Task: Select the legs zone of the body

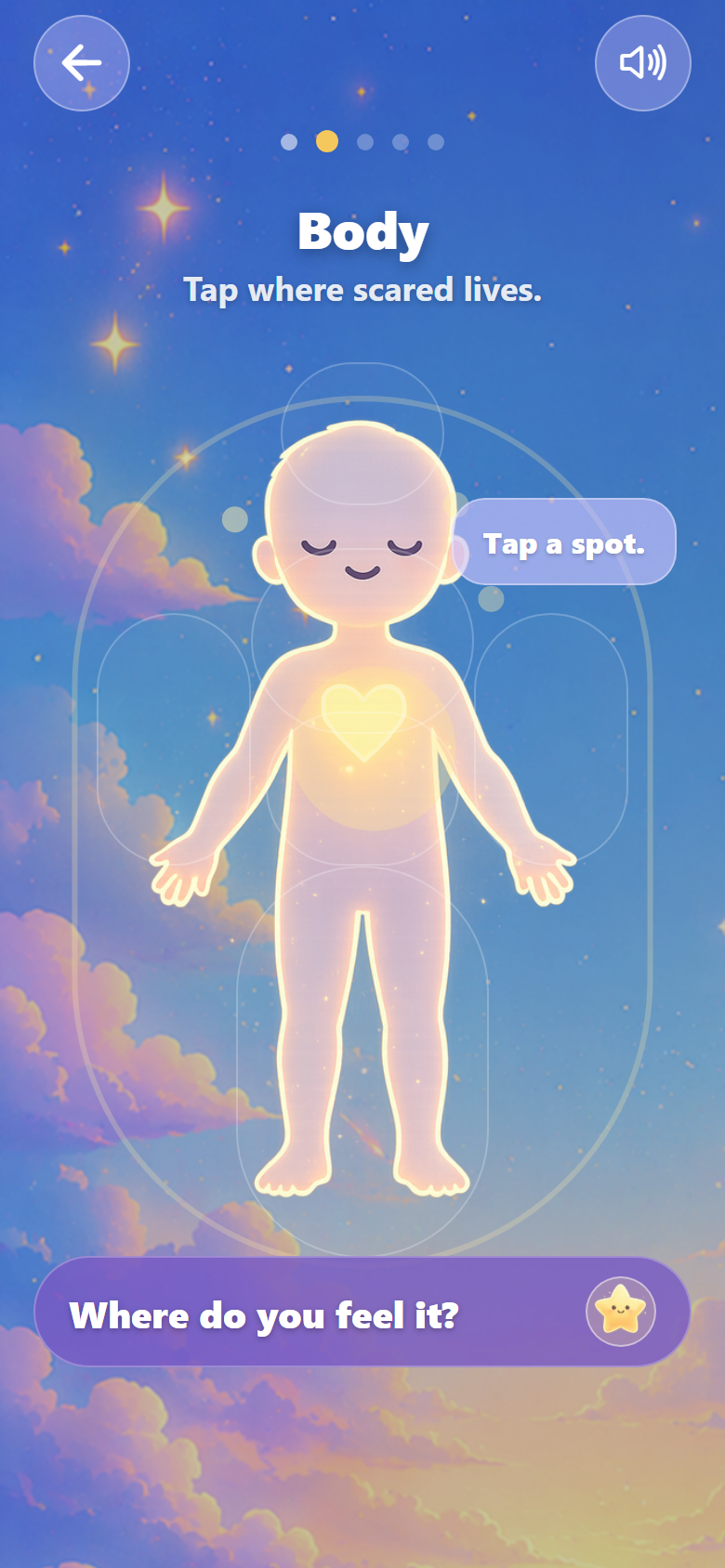Action: click(362, 1061)
